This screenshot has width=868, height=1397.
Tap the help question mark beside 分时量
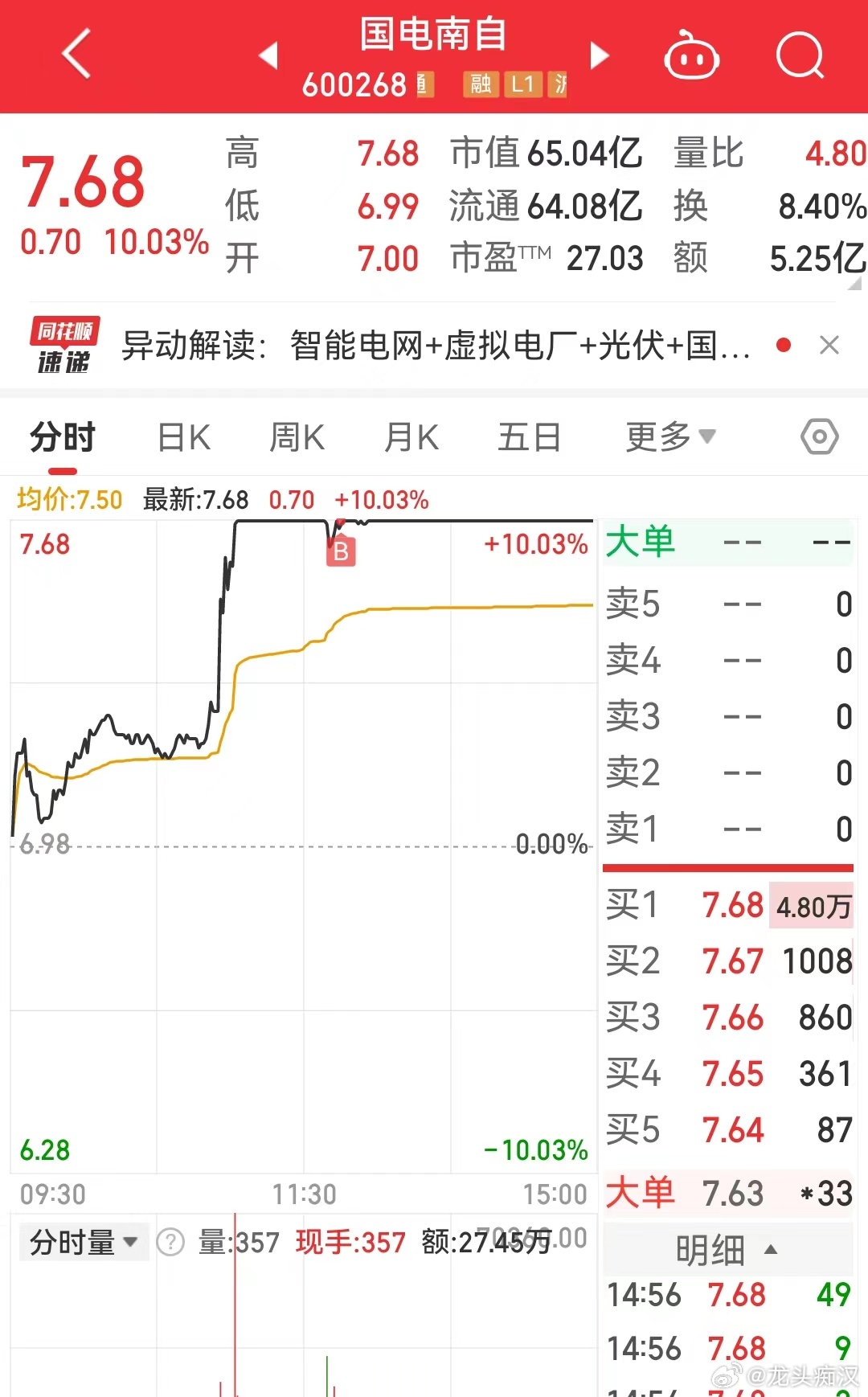tap(170, 1243)
